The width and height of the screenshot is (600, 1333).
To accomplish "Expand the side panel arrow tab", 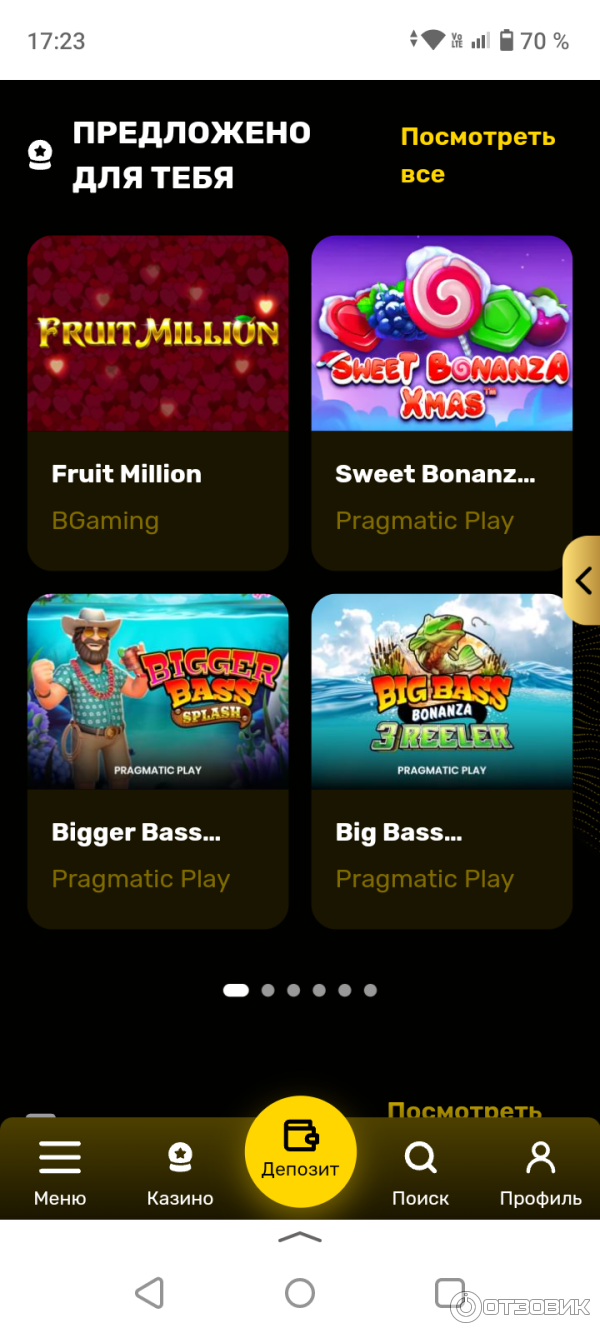I will coord(583,580).
